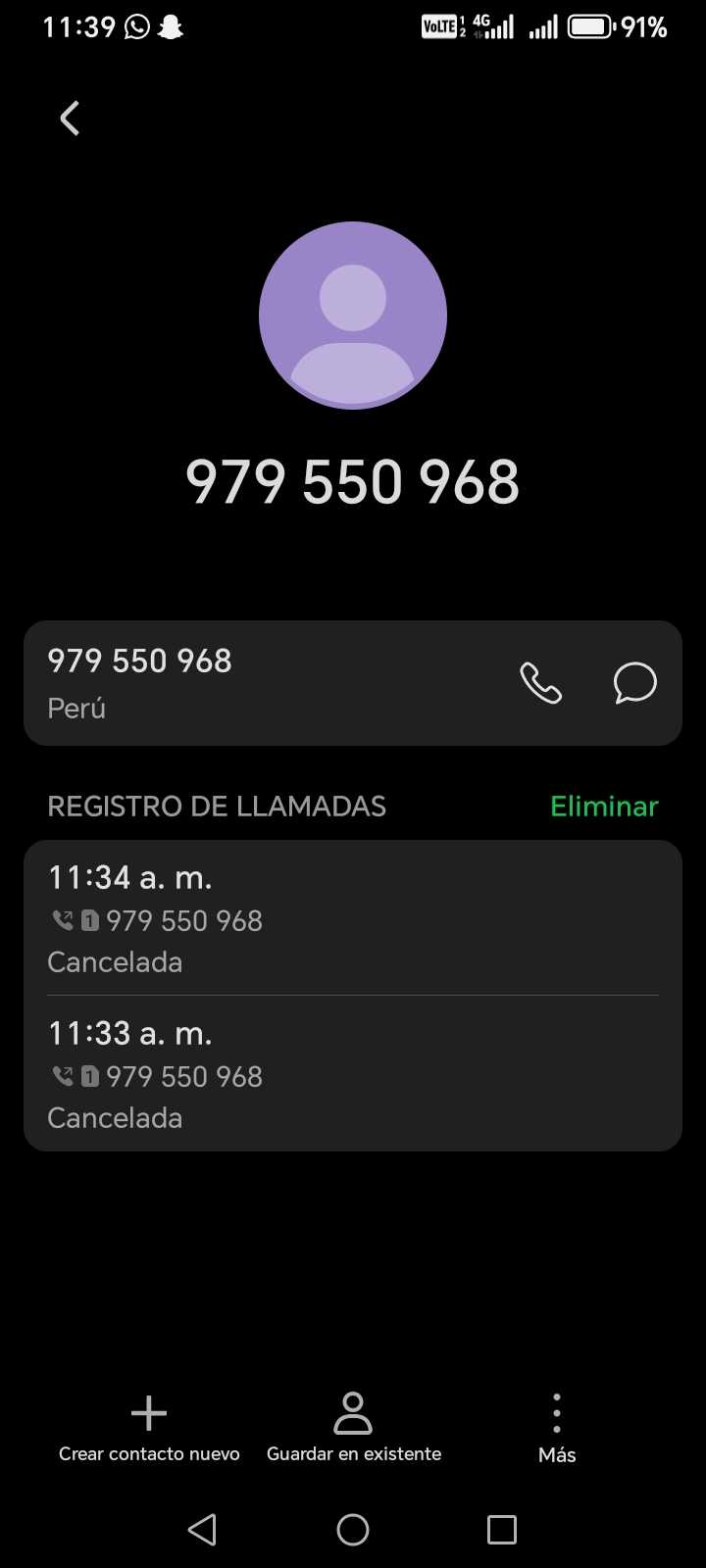
Task: Go back using the top-left arrow
Action: [70, 119]
